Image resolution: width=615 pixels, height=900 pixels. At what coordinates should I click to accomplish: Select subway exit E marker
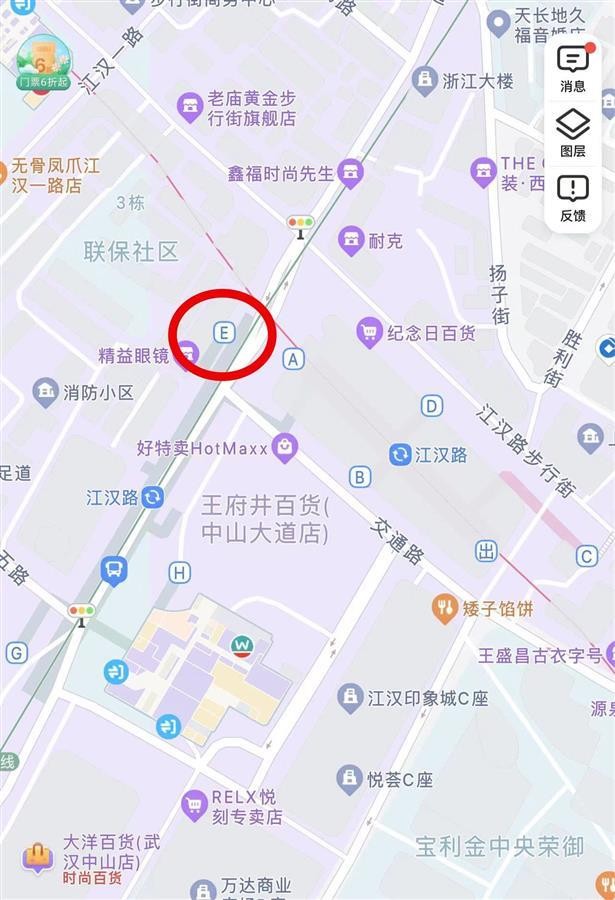pos(225,331)
